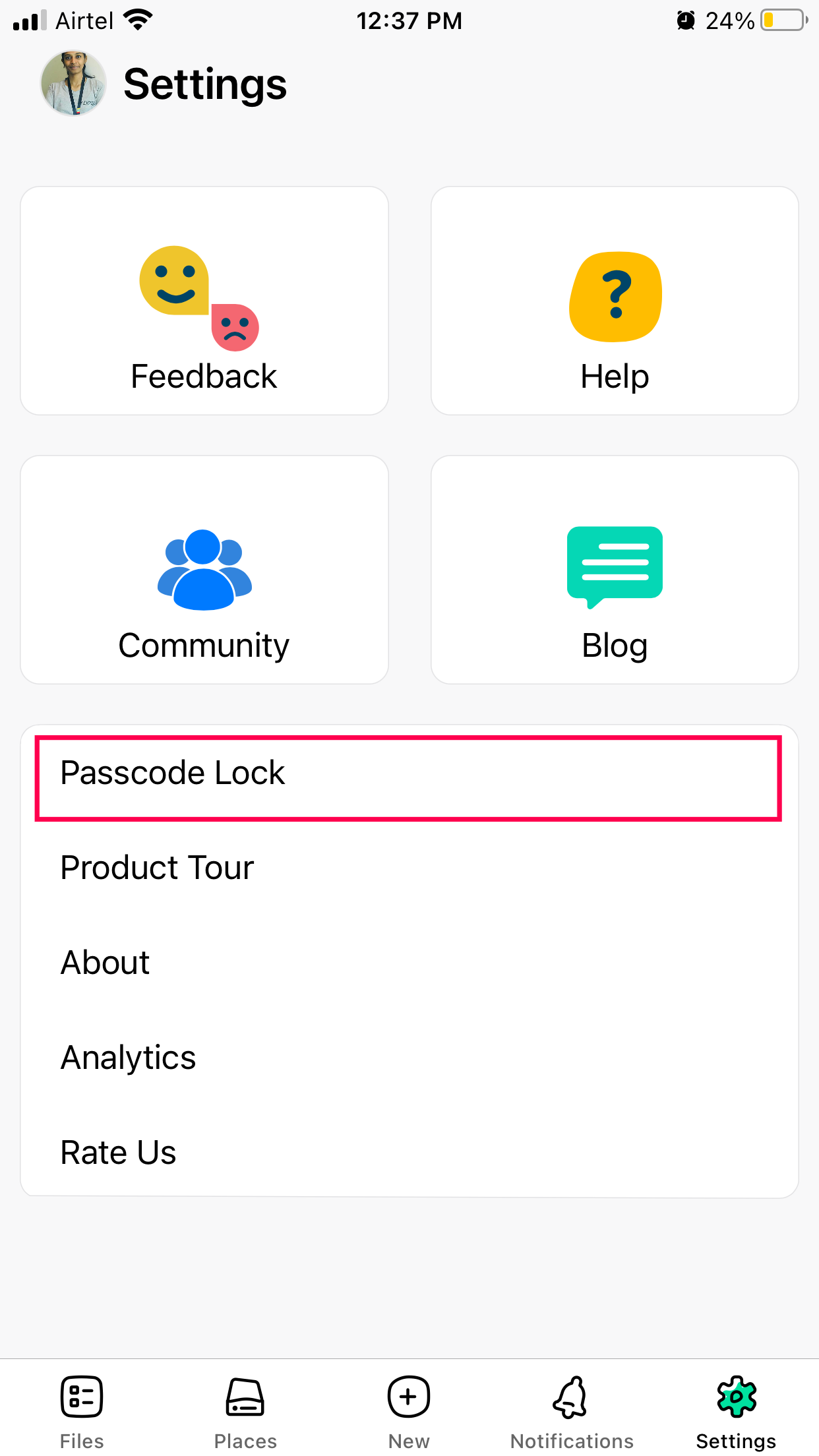Screen dimensions: 819x1456
Task: Open Analytics settings
Action: click(x=408, y=1058)
